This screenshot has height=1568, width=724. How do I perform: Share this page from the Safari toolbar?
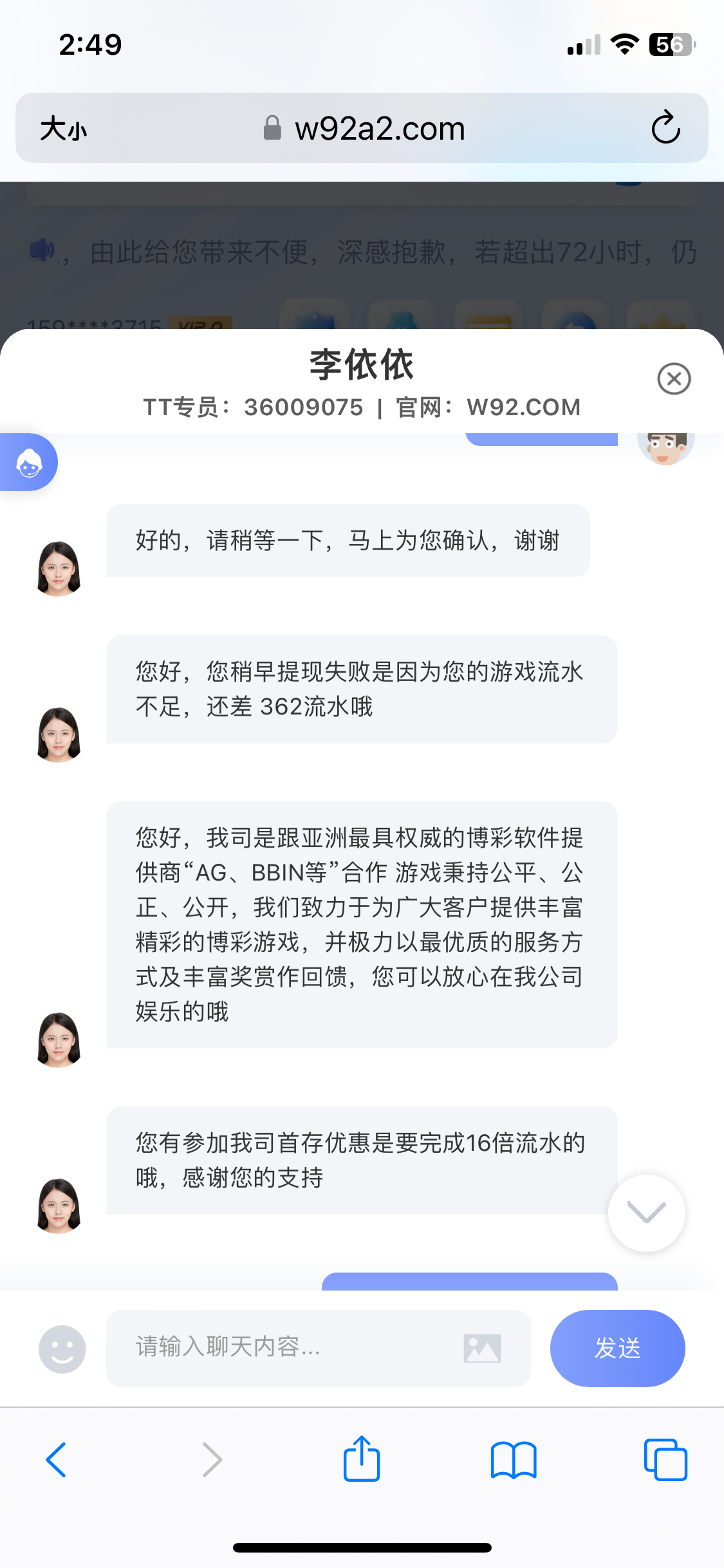coord(362,1459)
